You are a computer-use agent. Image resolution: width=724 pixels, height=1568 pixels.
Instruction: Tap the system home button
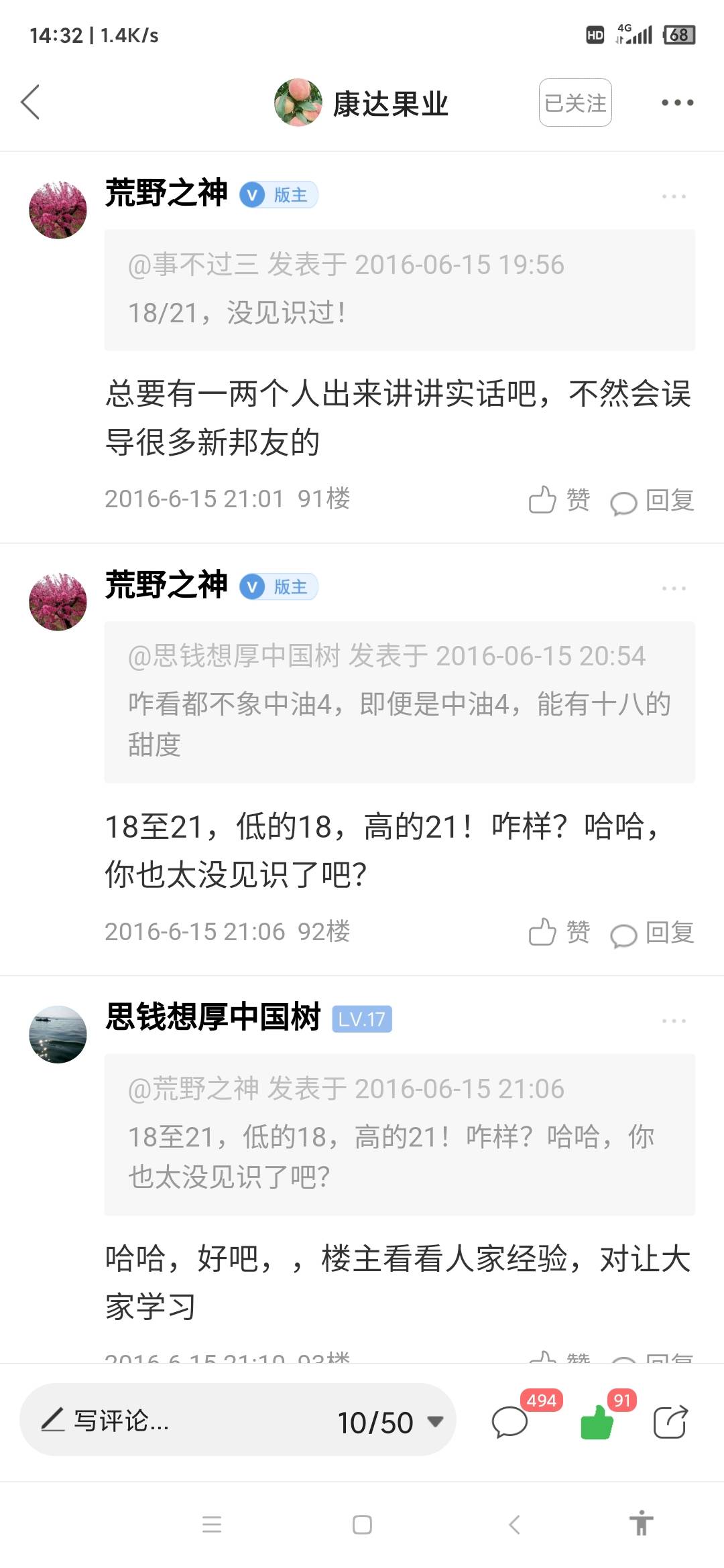pyautogui.click(x=362, y=1524)
